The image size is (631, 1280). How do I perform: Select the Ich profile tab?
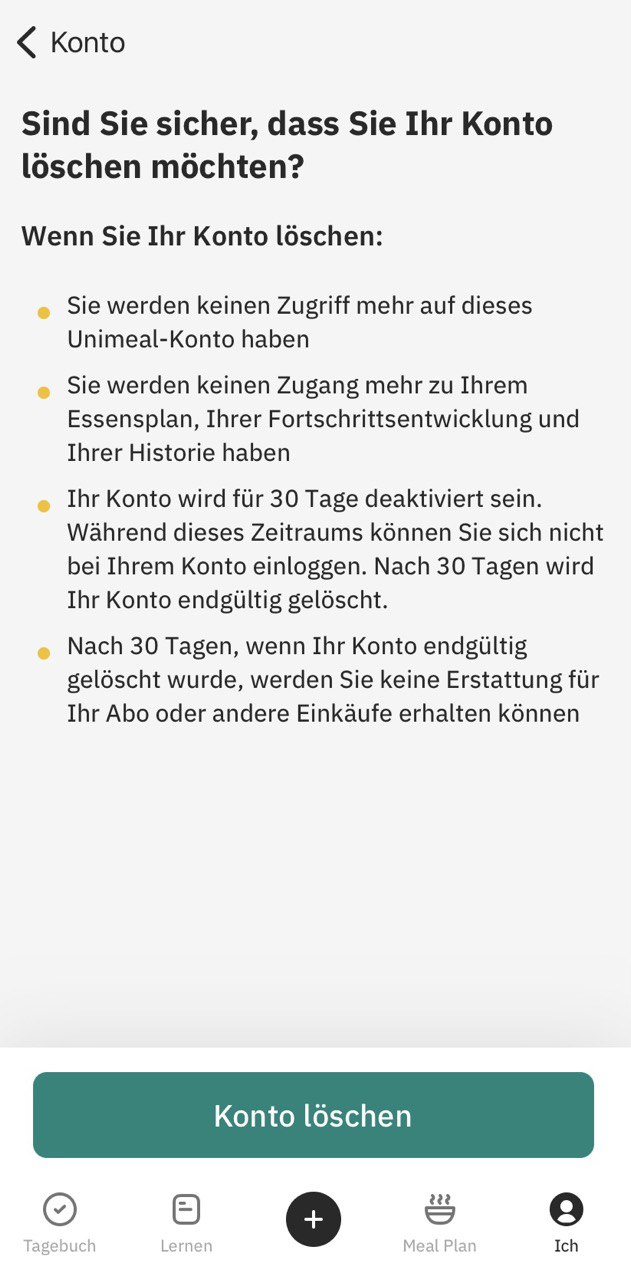click(x=566, y=1222)
